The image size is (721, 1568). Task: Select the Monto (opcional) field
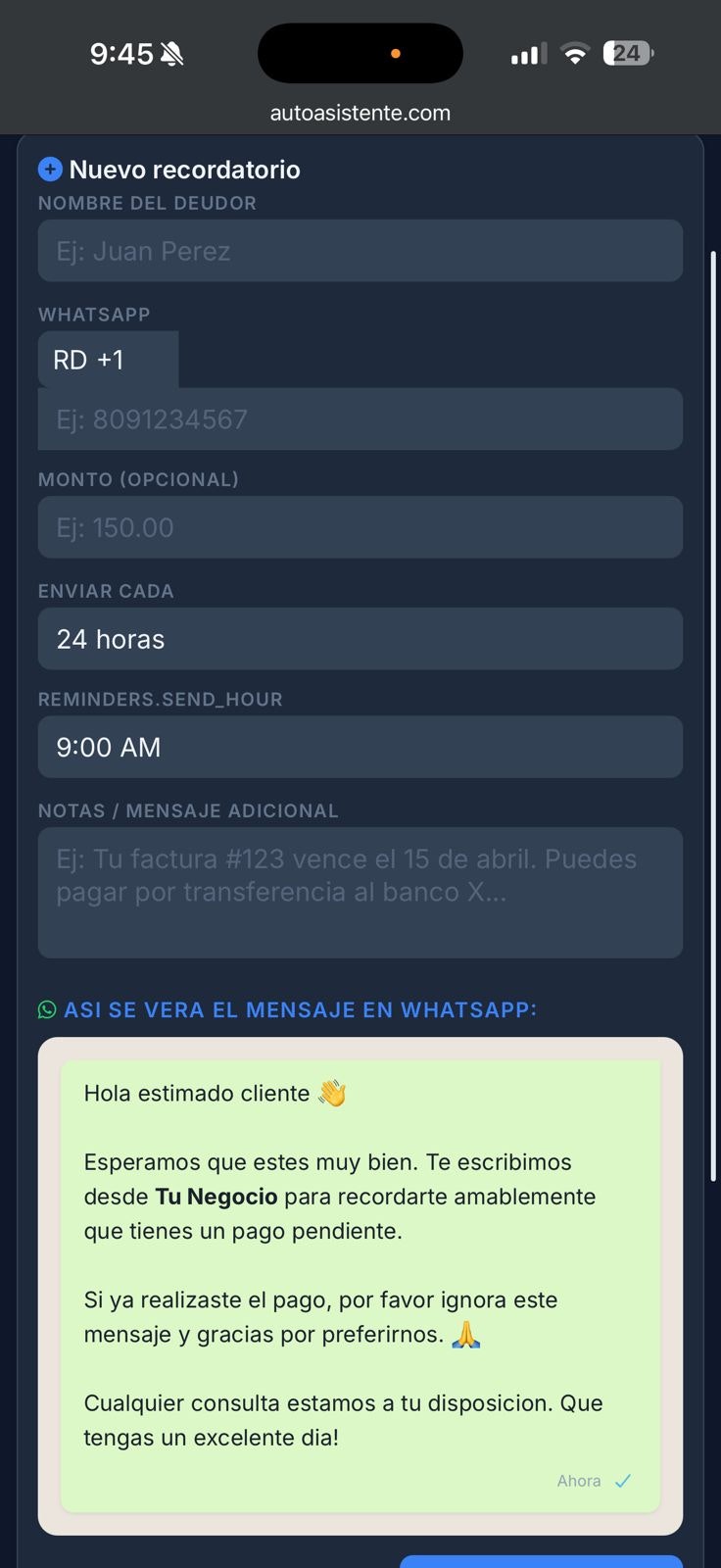(360, 527)
